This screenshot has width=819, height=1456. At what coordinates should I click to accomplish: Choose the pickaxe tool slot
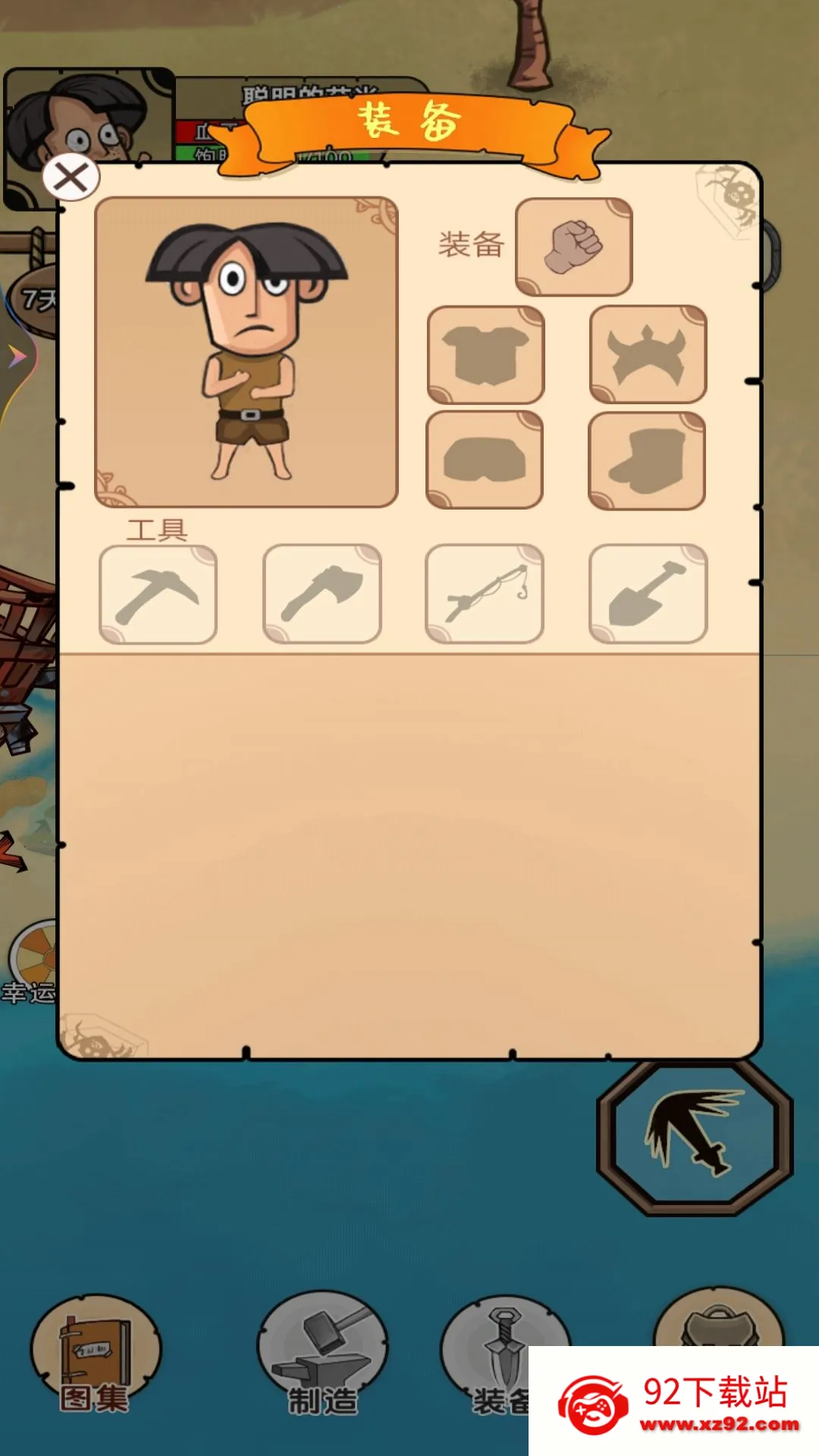(x=158, y=594)
